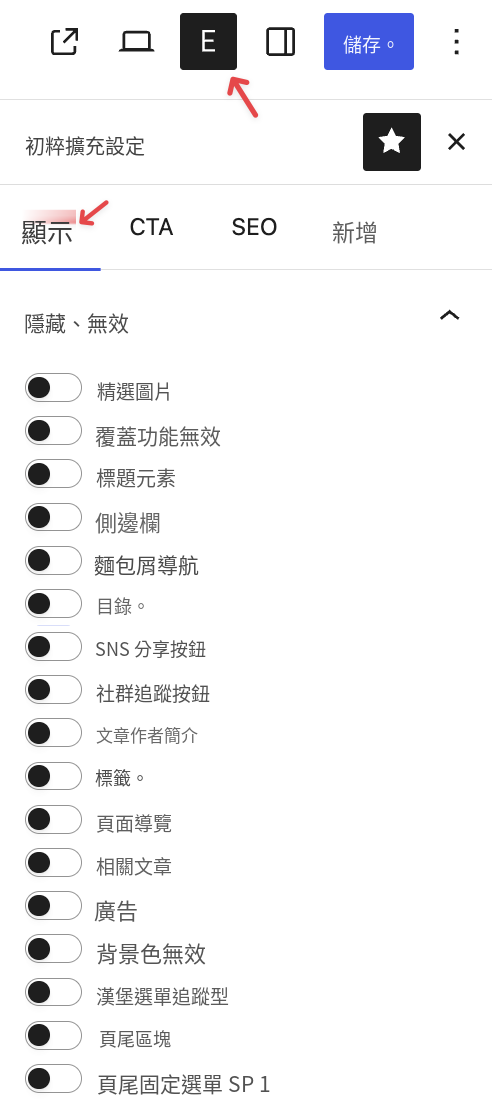Select the 新增 tab

[354, 232]
